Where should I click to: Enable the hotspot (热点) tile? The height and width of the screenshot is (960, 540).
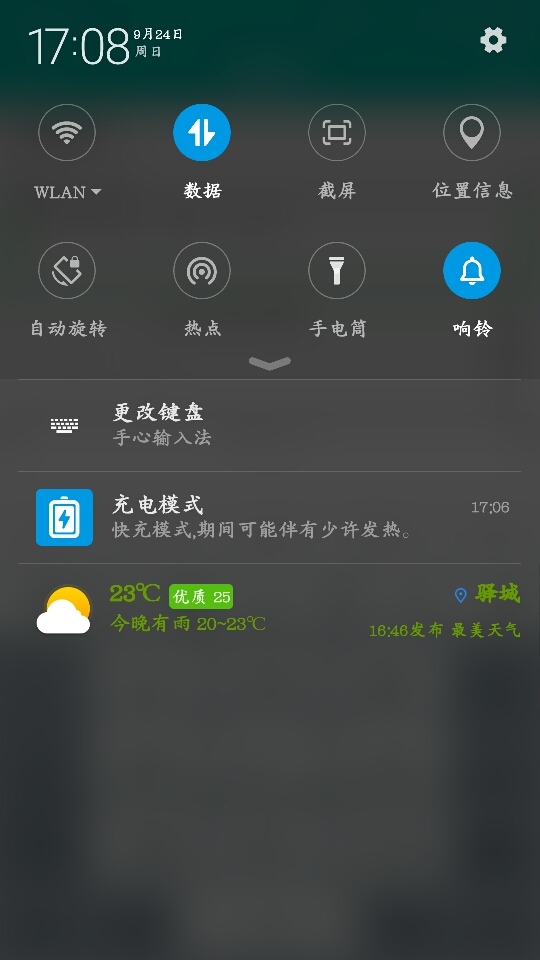click(202, 270)
